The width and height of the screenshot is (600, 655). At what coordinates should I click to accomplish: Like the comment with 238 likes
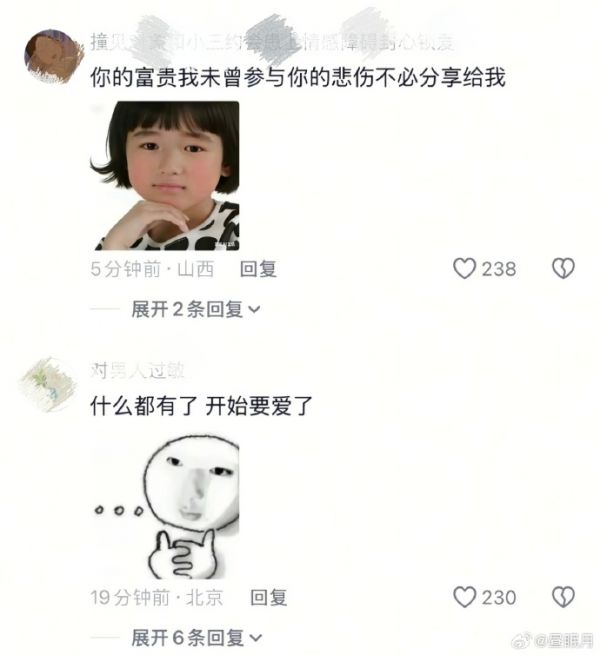(464, 269)
